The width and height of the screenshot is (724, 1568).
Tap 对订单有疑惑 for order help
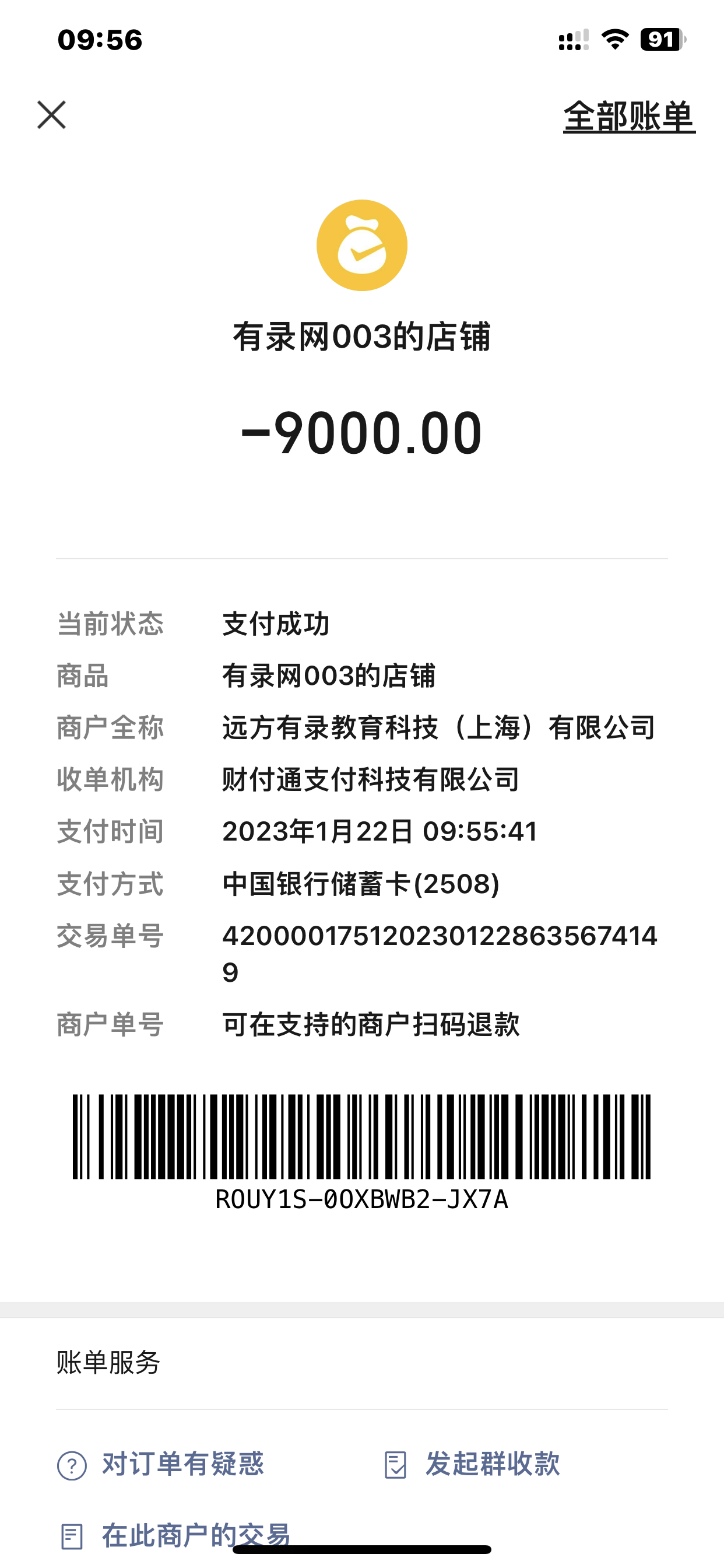click(161, 1464)
